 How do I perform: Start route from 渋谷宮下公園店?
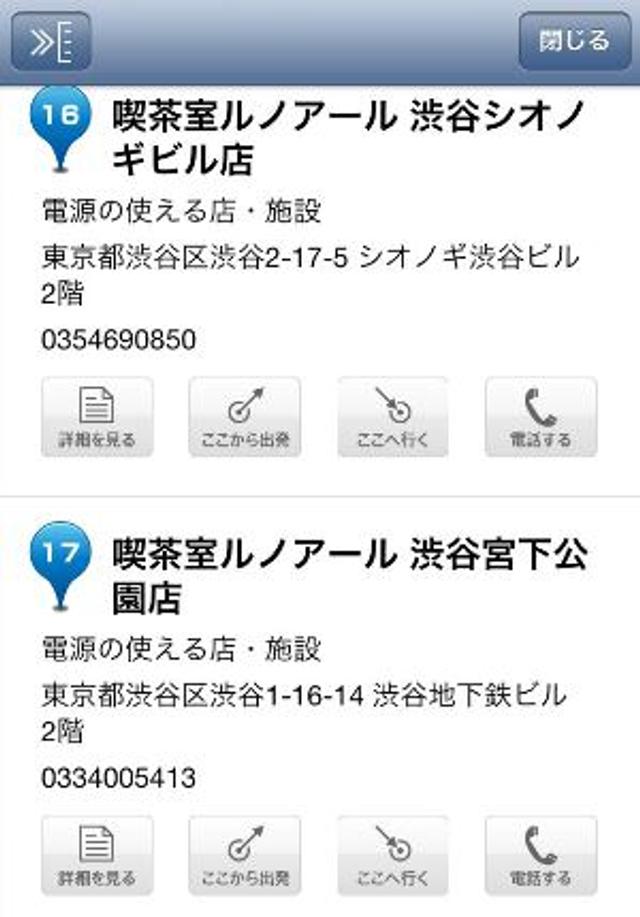245,856
